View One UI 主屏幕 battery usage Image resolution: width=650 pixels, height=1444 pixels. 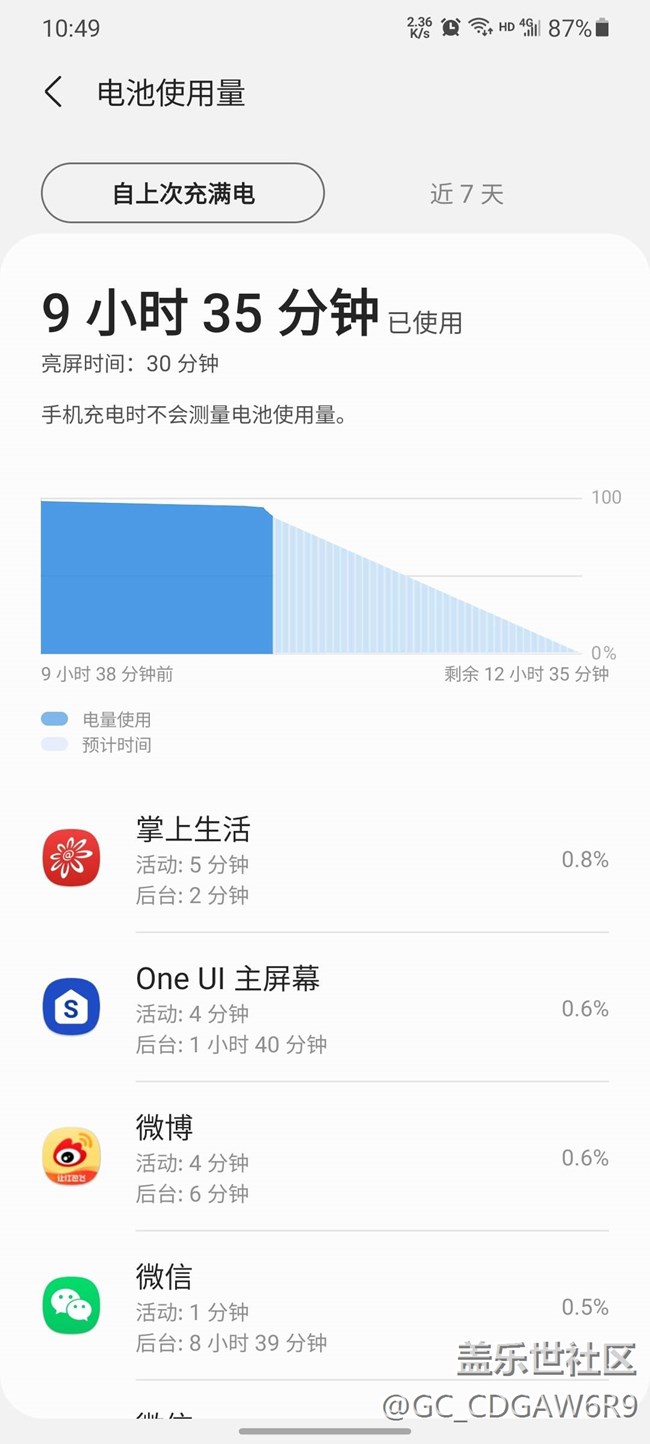point(324,1008)
